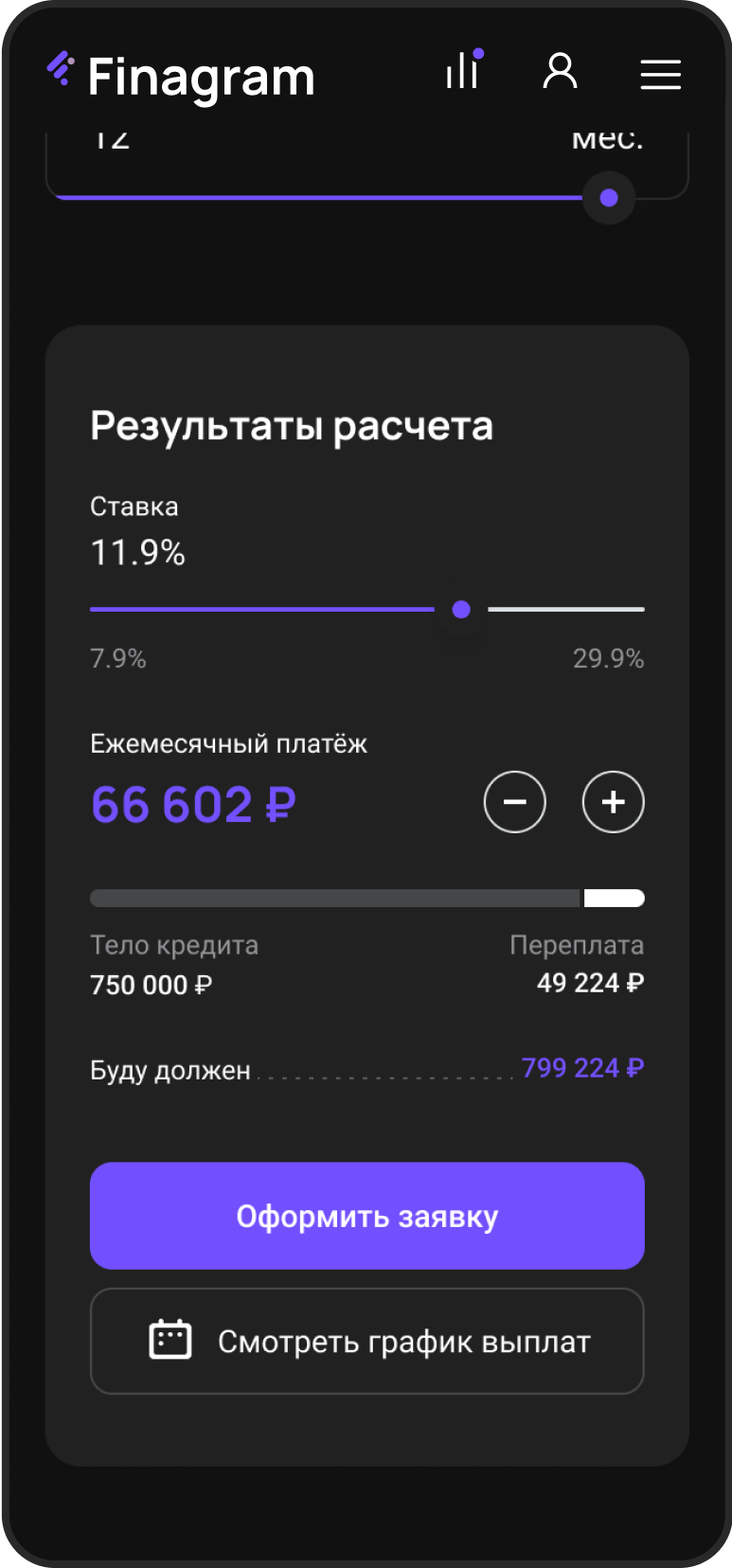Click the minimum rate label 7.9%
The height and width of the screenshot is (1568, 732).
click(117, 658)
